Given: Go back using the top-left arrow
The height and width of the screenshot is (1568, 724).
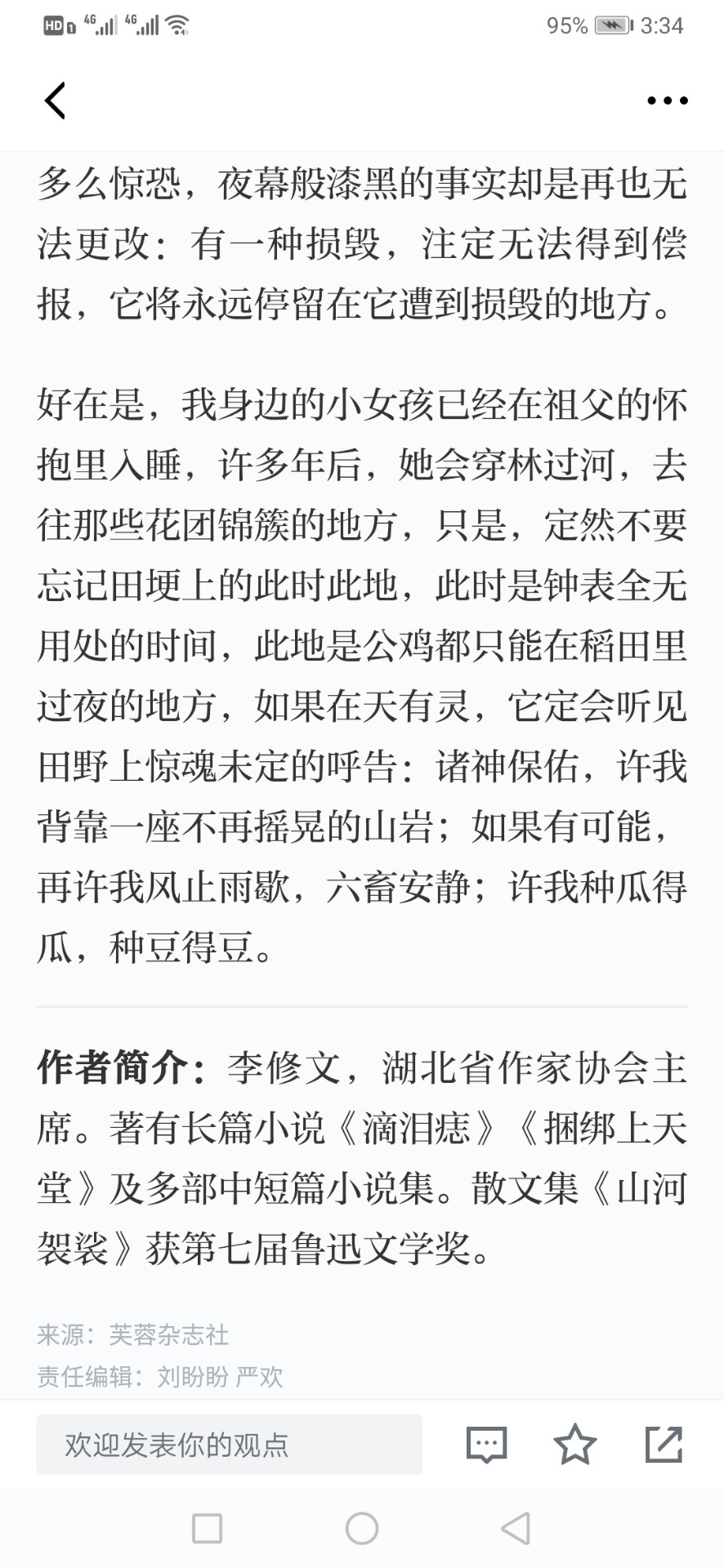Looking at the screenshot, I should coord(55,100).
